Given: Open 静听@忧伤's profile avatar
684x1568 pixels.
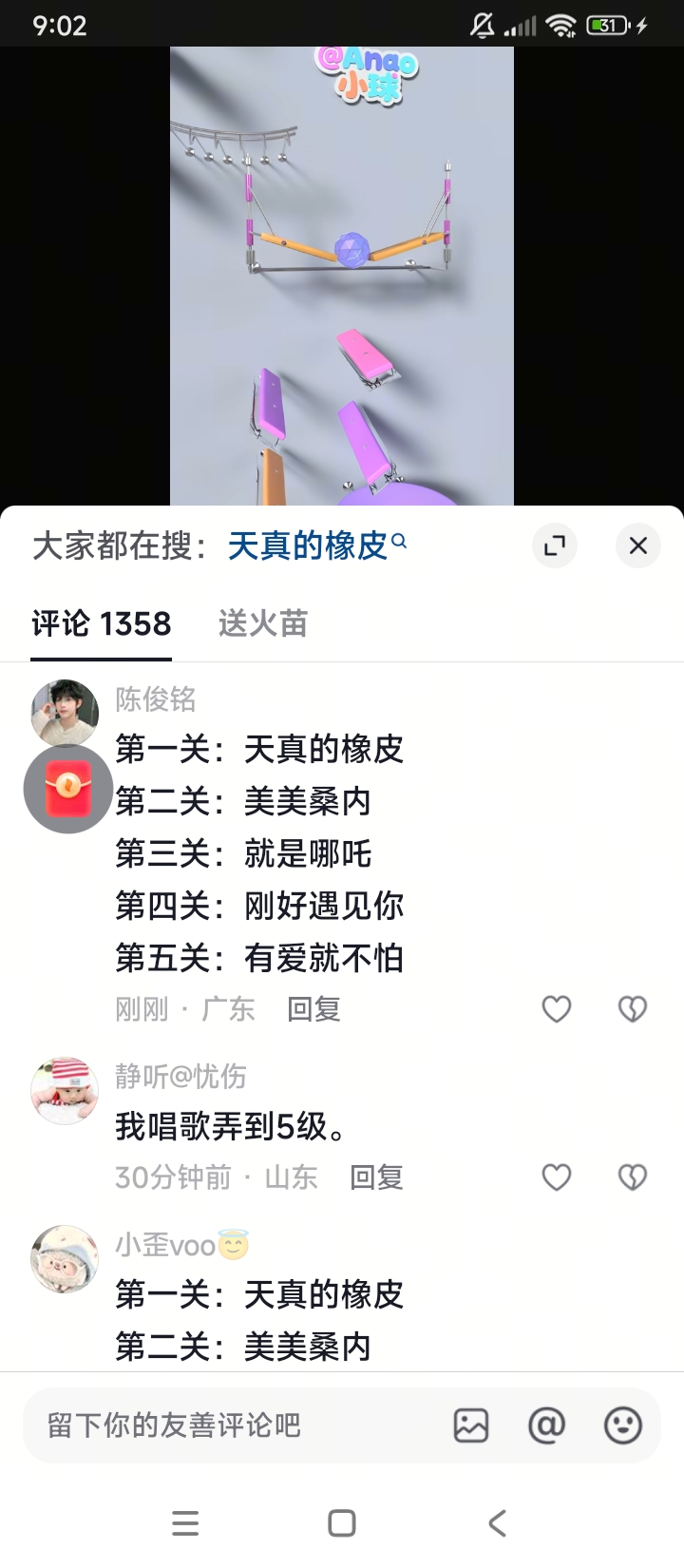Looking at the screenshot, I should tap(65, 1090).
